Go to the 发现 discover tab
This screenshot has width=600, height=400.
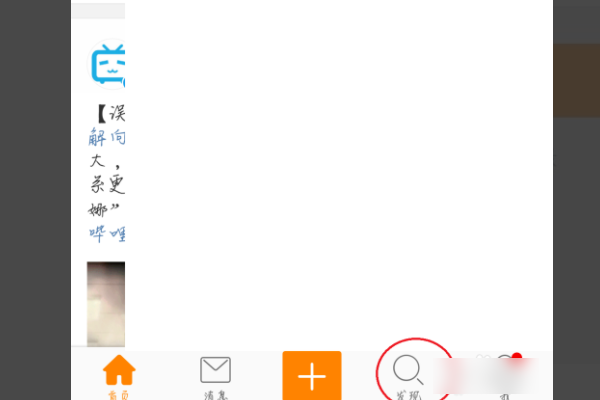point(408,376)
